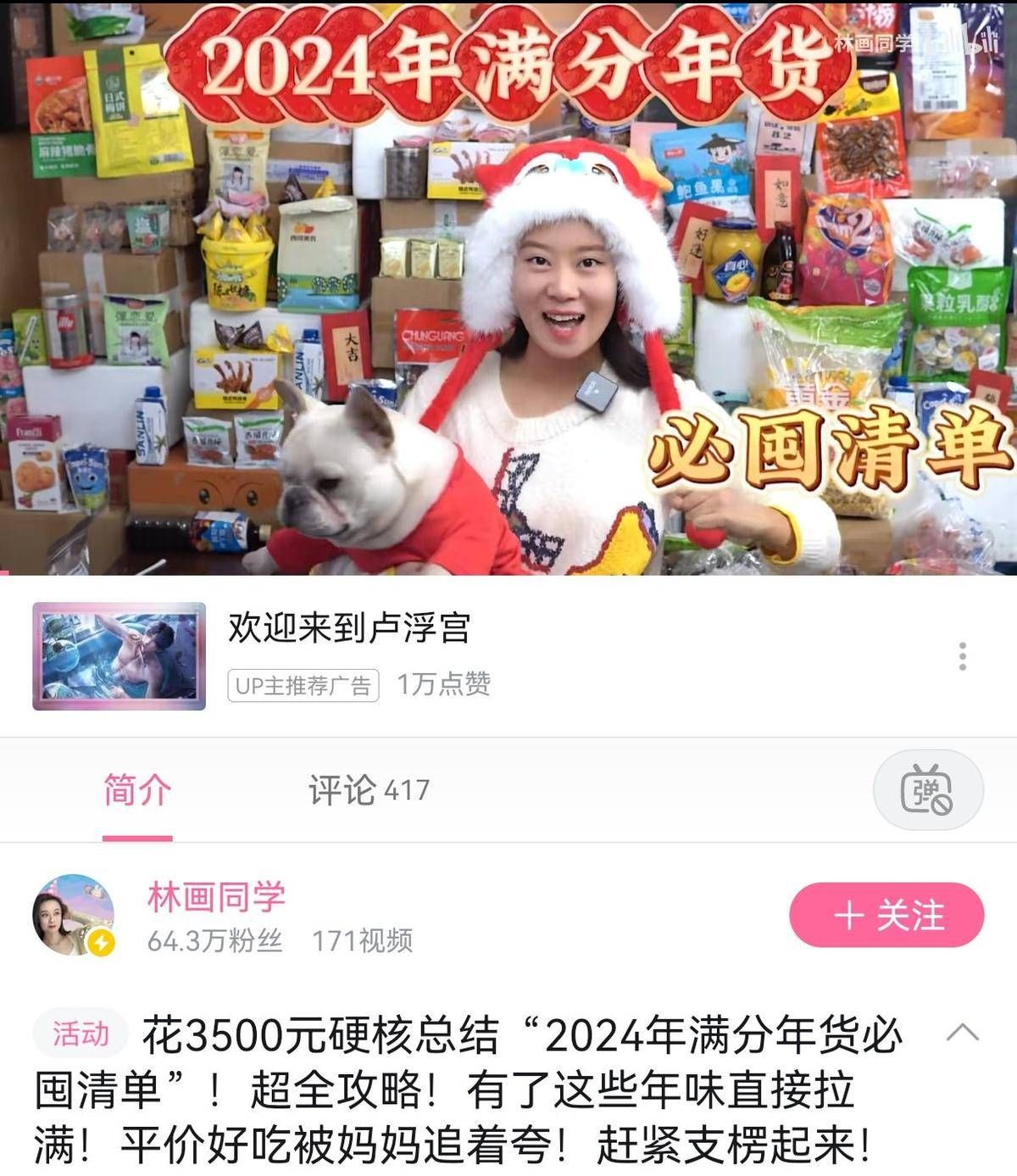Open the 活动 activity tag
The width and height of the screenshot is (1017, 1176).
coord(81,1034)
